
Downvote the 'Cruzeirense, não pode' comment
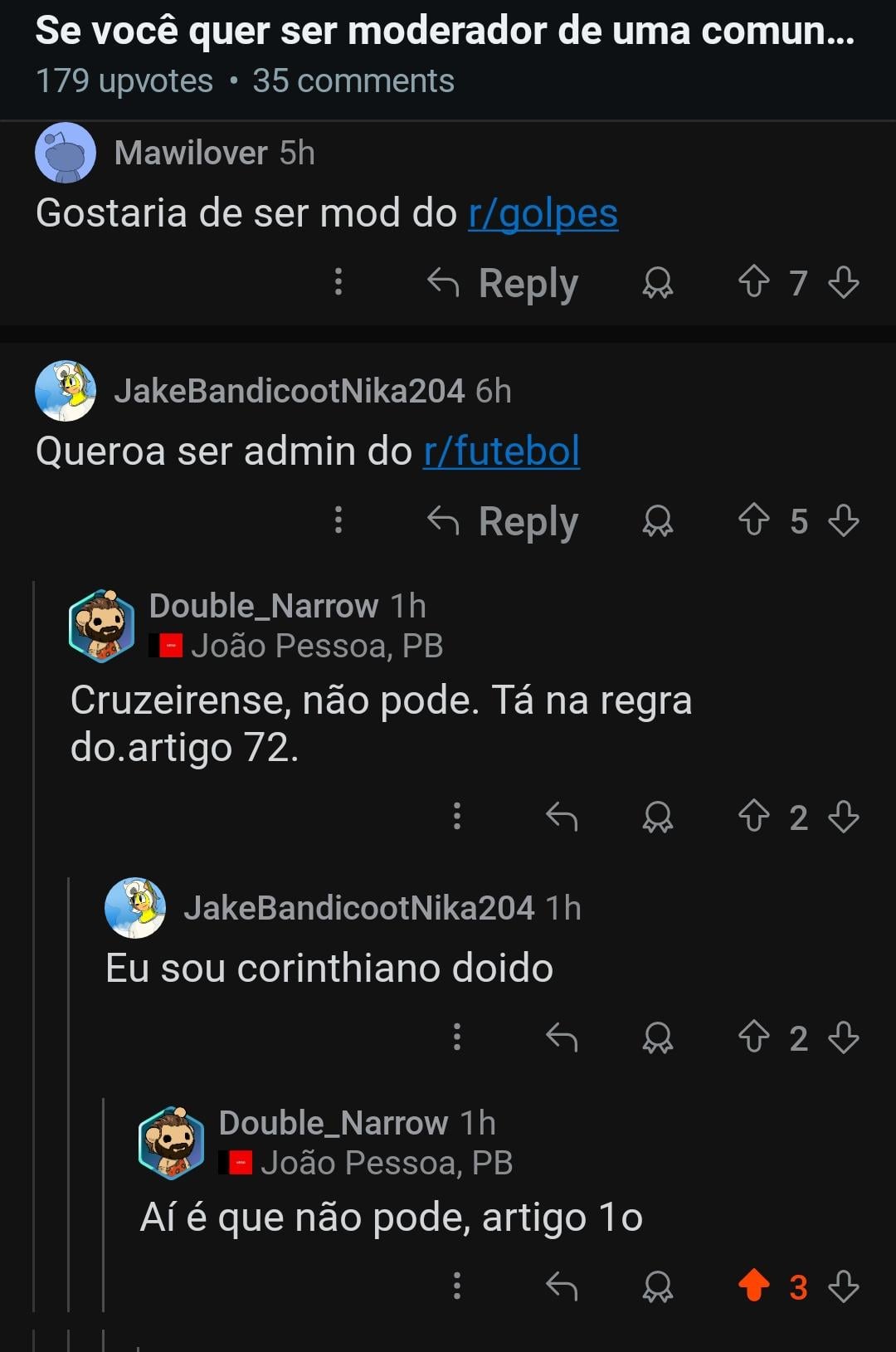pyautogui.click(x=843, y=817)
